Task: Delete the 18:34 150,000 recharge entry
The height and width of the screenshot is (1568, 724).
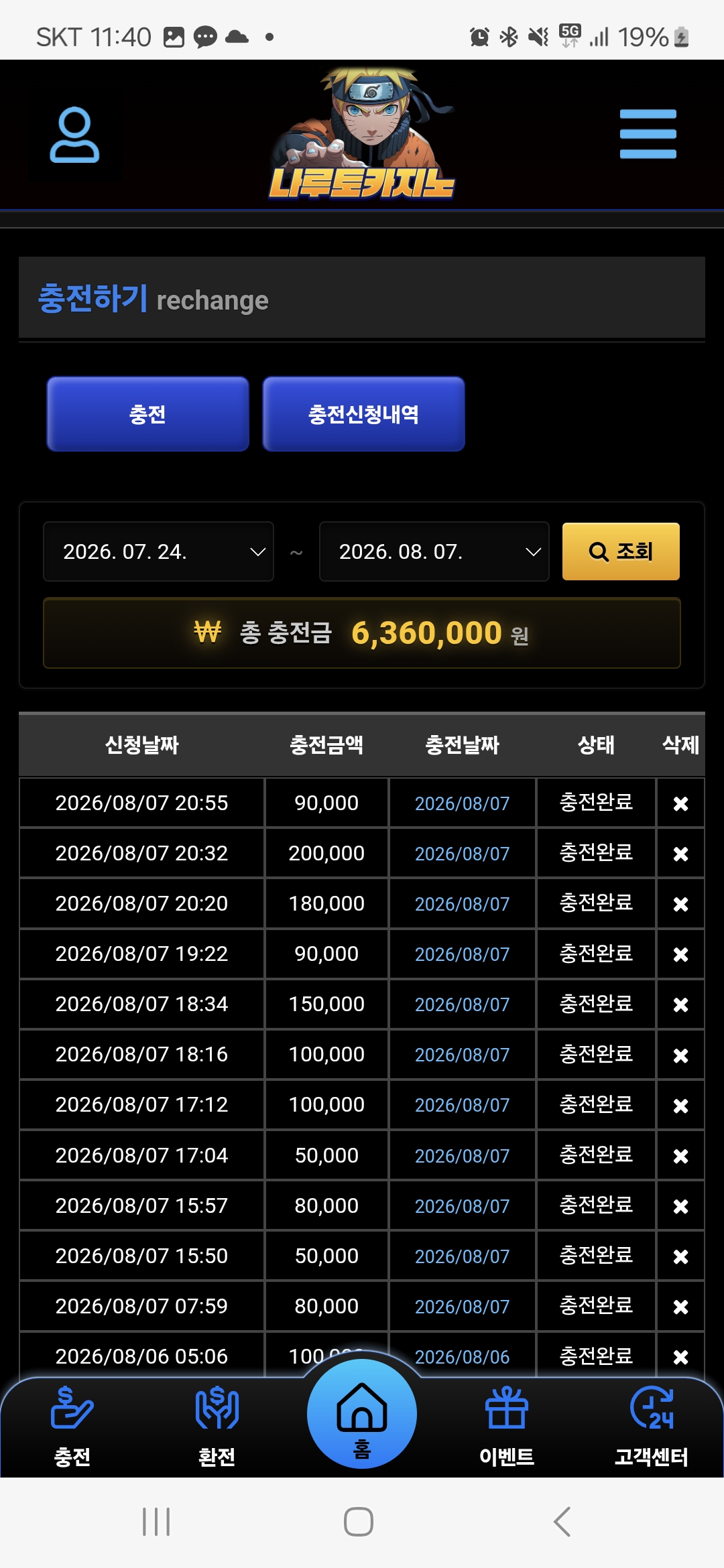Action: coord(680,1004)
